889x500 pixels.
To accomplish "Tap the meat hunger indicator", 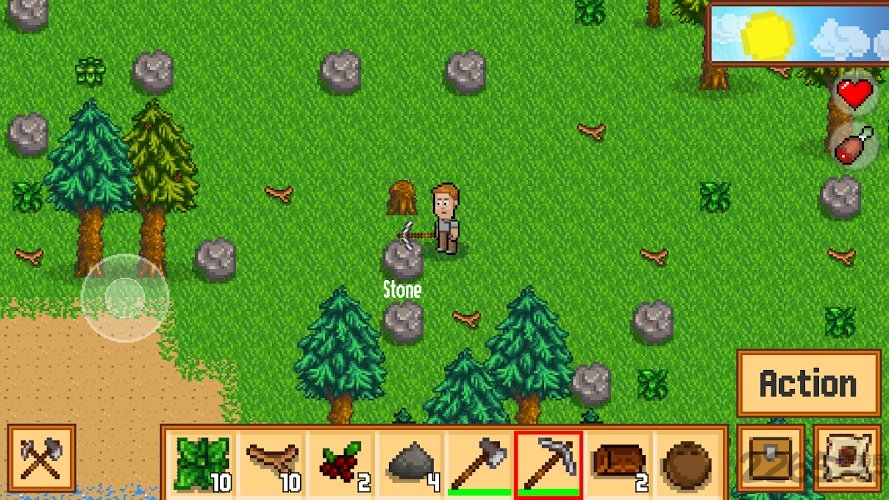I will coord(851,148).
